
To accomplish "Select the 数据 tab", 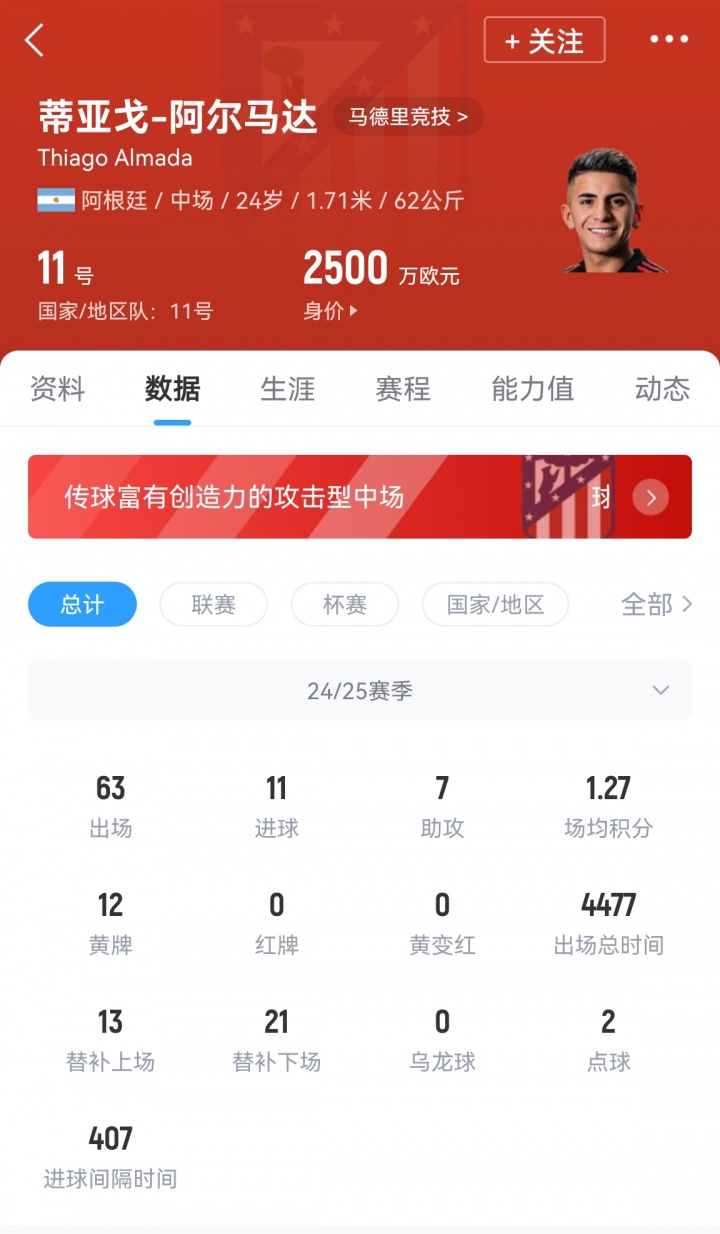I will pos(172,388).
